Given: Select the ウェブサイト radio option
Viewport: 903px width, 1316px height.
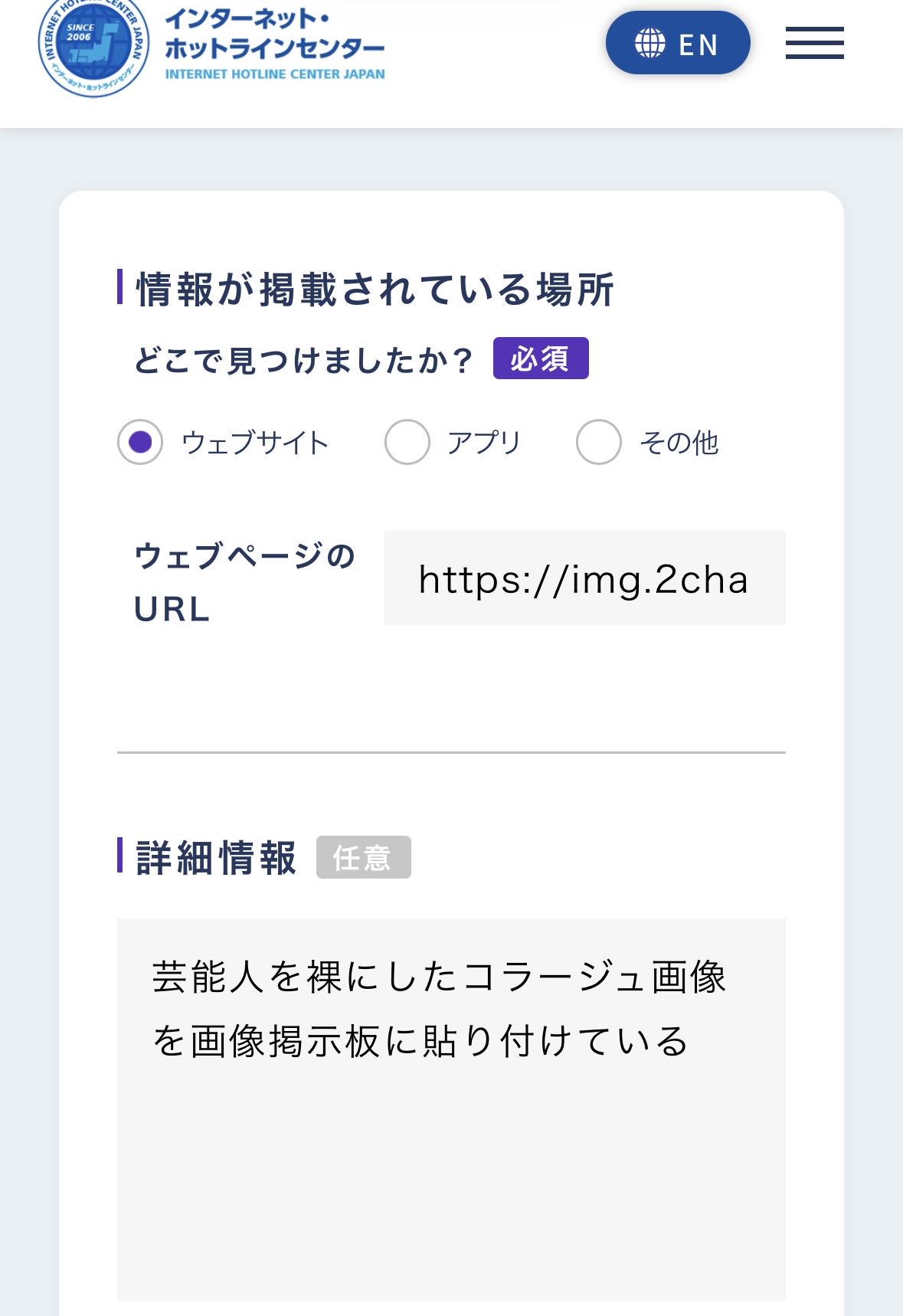Looking at the screenshot, I should pos(140,442).
